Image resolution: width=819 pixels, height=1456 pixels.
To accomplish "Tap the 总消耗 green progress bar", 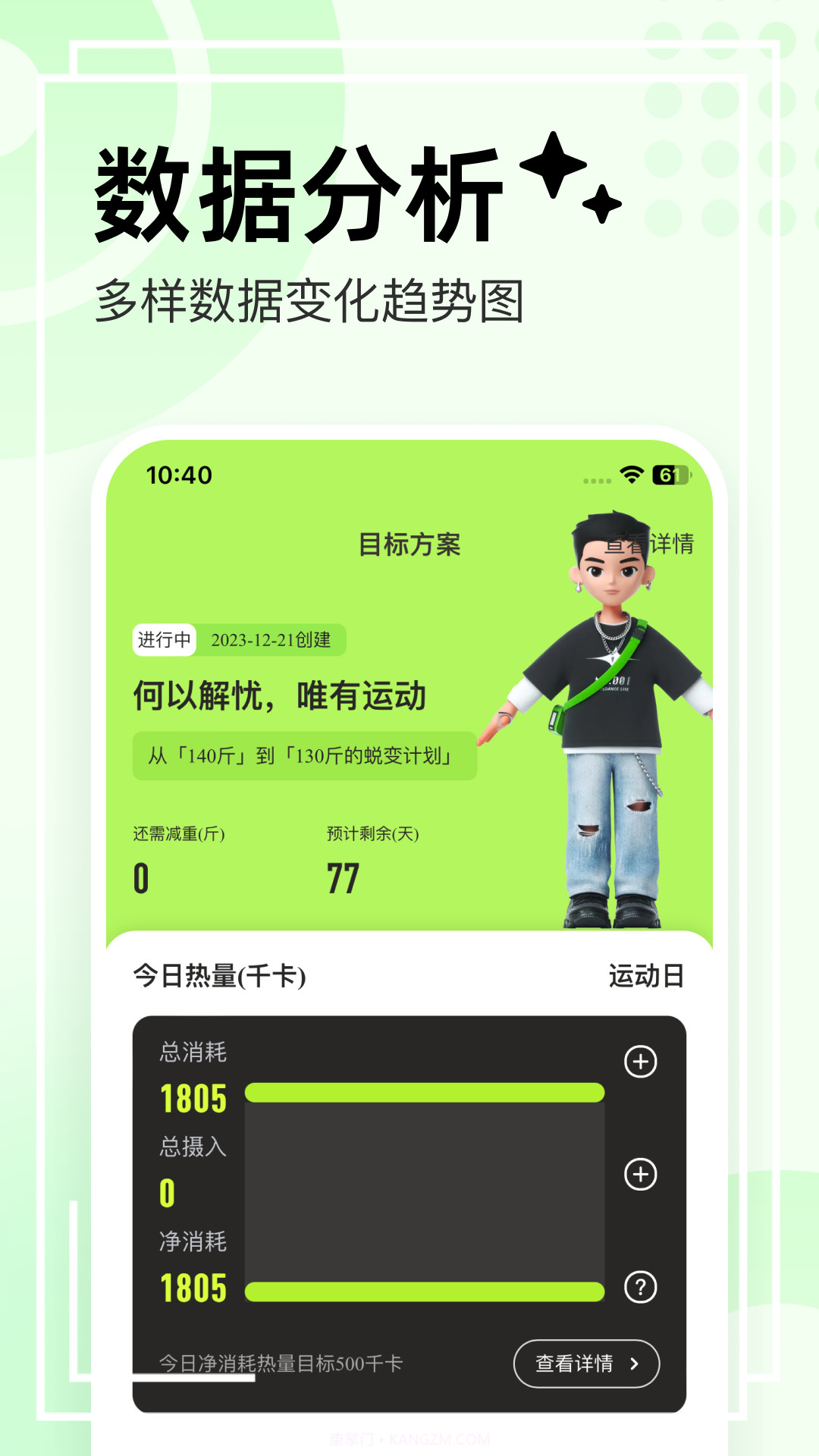I will click(421, 1092).
